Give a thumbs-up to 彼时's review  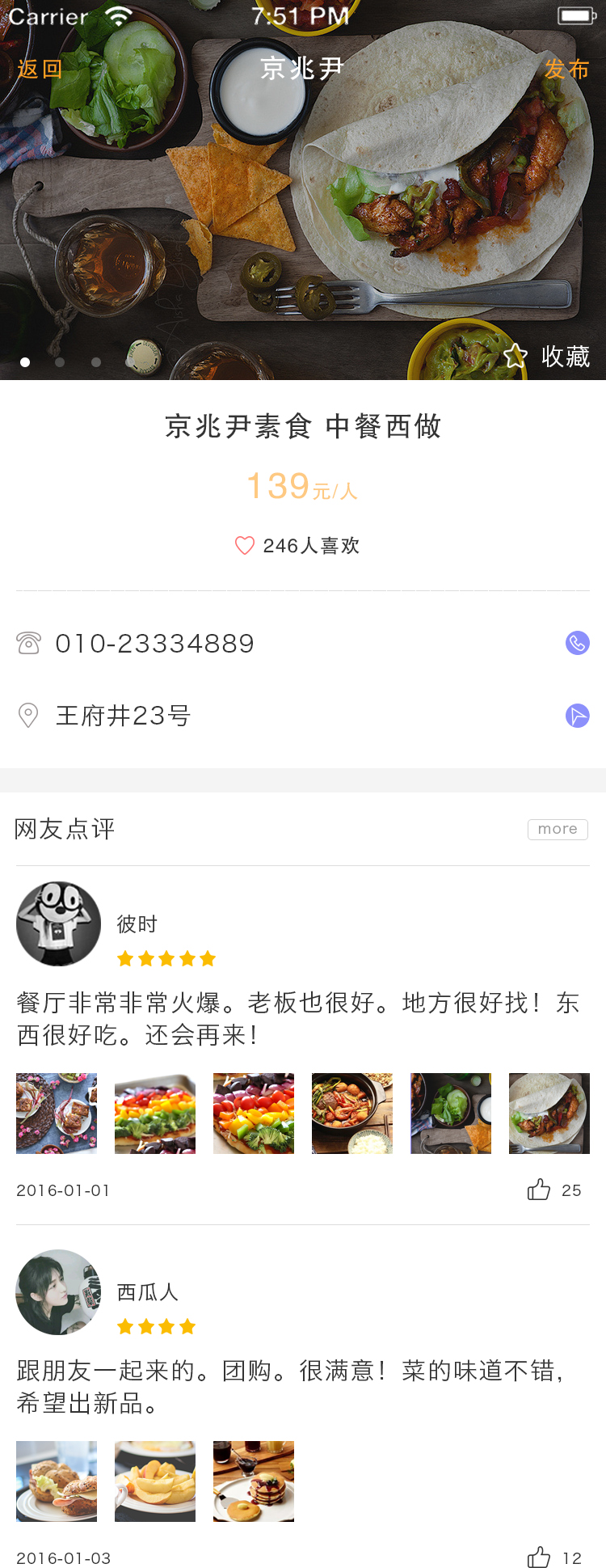(540, 1190)
